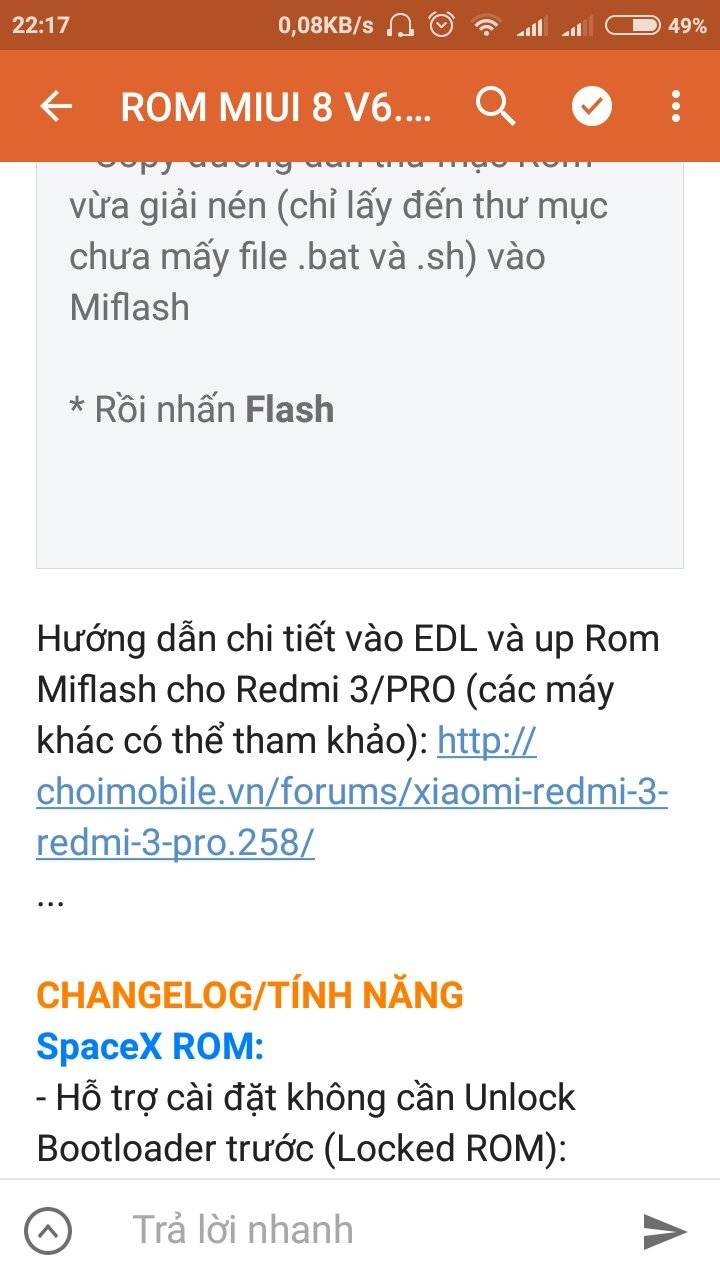Viewport: 720px width, 1280px height.
Task: Go back using the arrow icon
Action: coord(56,106)
